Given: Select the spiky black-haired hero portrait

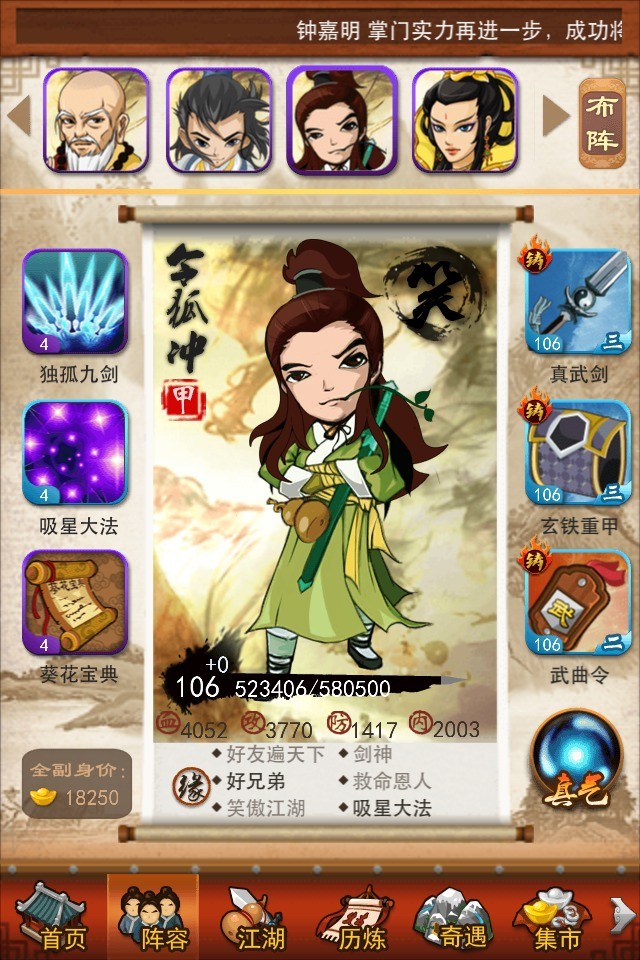Looking at the screenshot, I should [x=218, y=120].
